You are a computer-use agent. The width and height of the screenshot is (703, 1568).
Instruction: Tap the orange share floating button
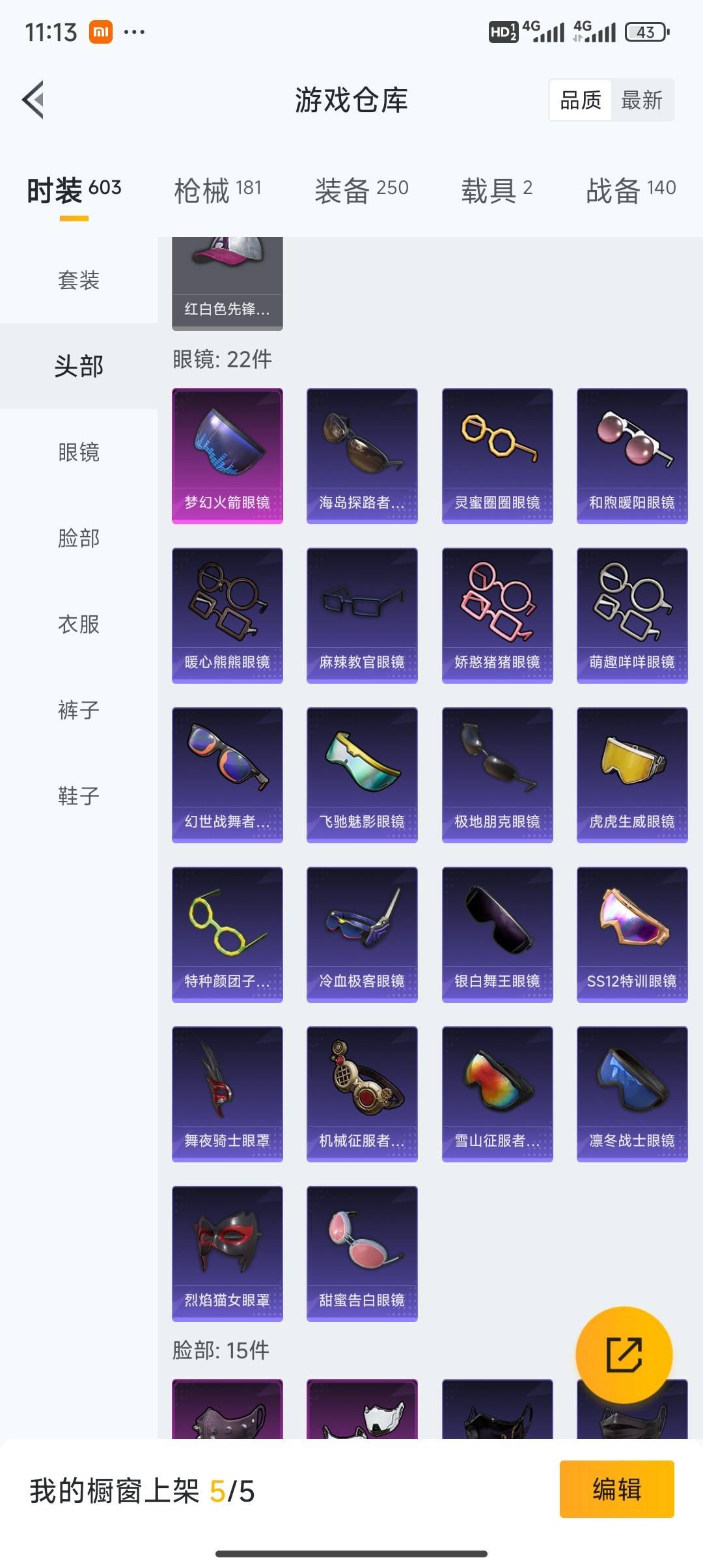point(624,1355)
